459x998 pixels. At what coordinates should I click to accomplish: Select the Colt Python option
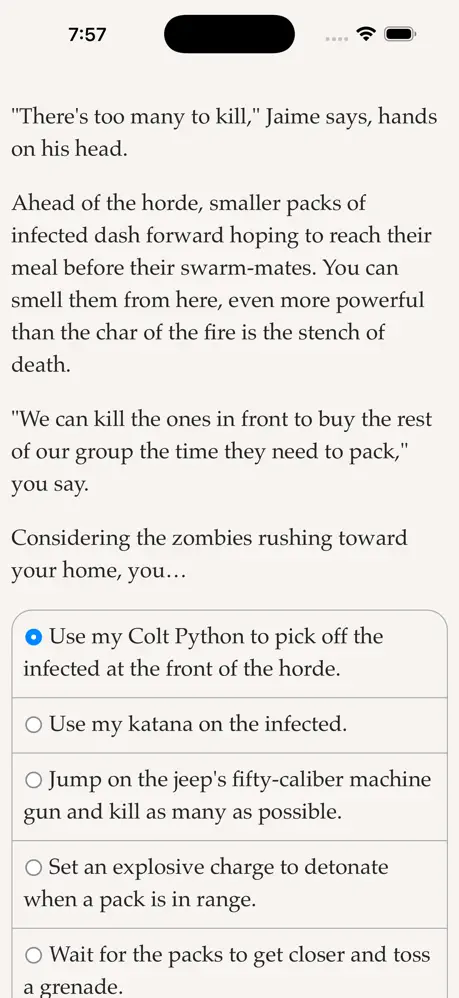(x=229, y=653)
